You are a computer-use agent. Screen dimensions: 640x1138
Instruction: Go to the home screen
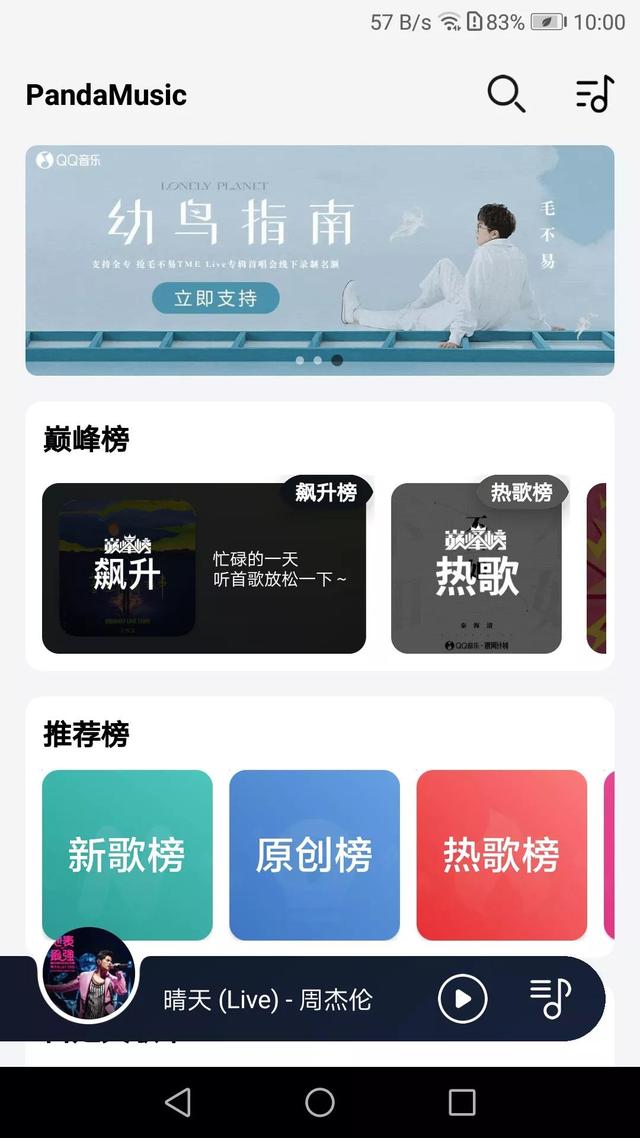click(320, 1102)
